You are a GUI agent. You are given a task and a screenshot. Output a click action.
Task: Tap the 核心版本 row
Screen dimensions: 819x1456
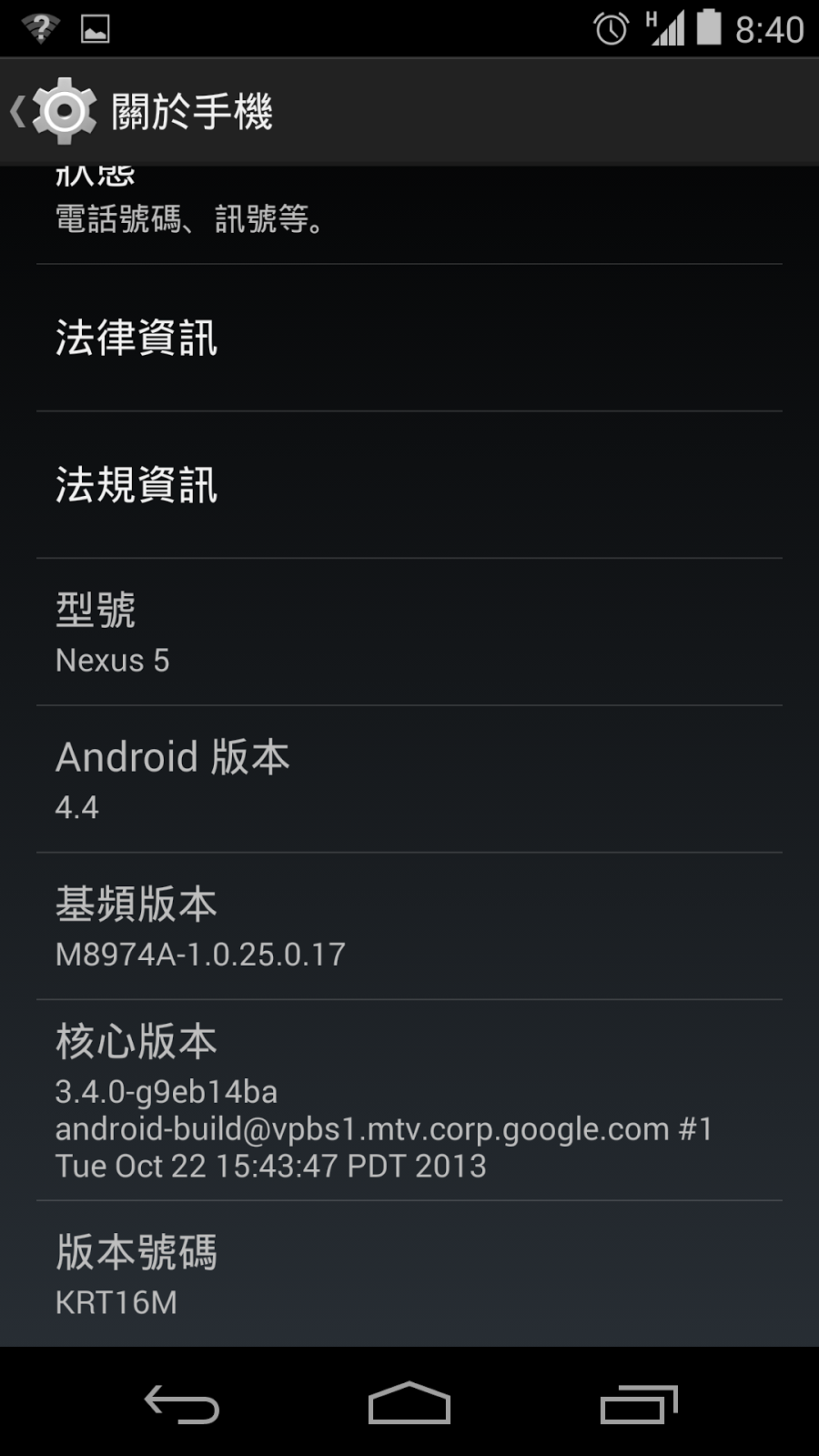[409, 1100]
